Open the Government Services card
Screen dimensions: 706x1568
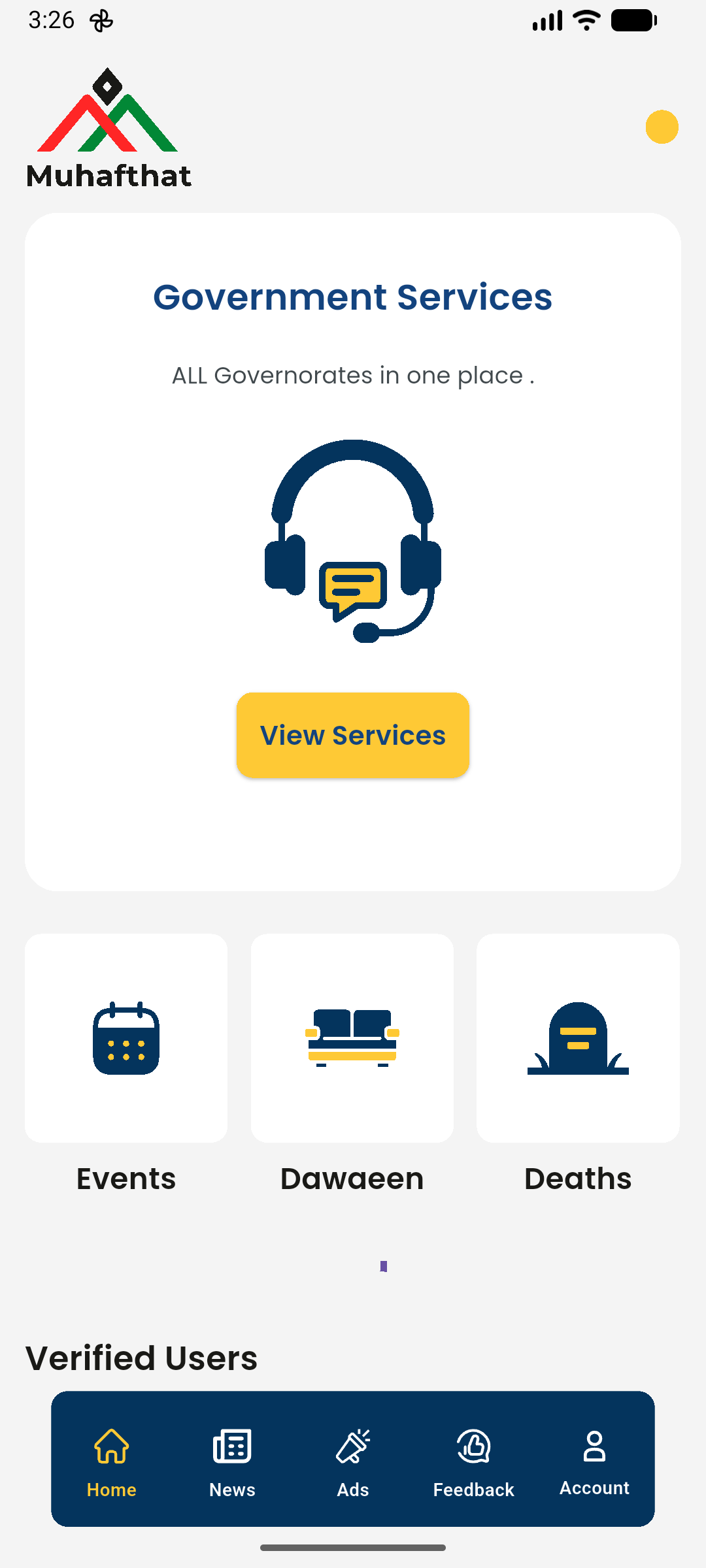352,297
